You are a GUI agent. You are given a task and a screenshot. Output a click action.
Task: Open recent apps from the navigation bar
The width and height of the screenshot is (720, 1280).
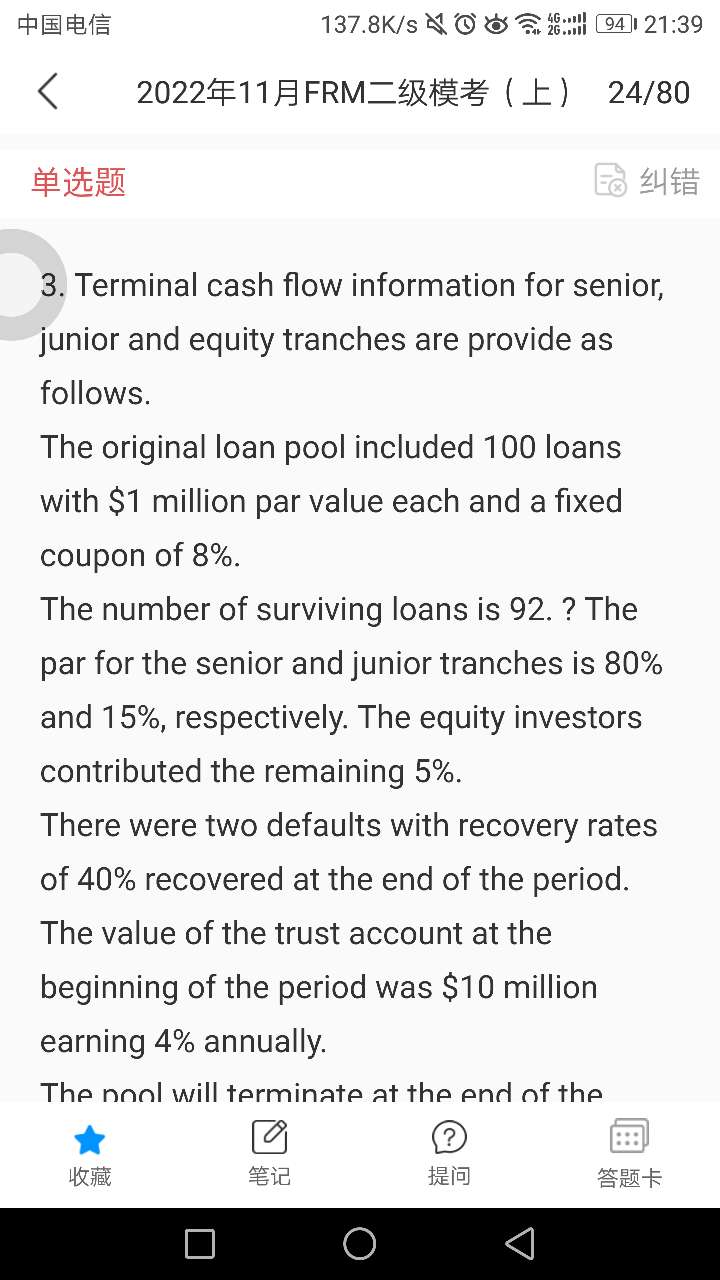[x=200, y=1244]
